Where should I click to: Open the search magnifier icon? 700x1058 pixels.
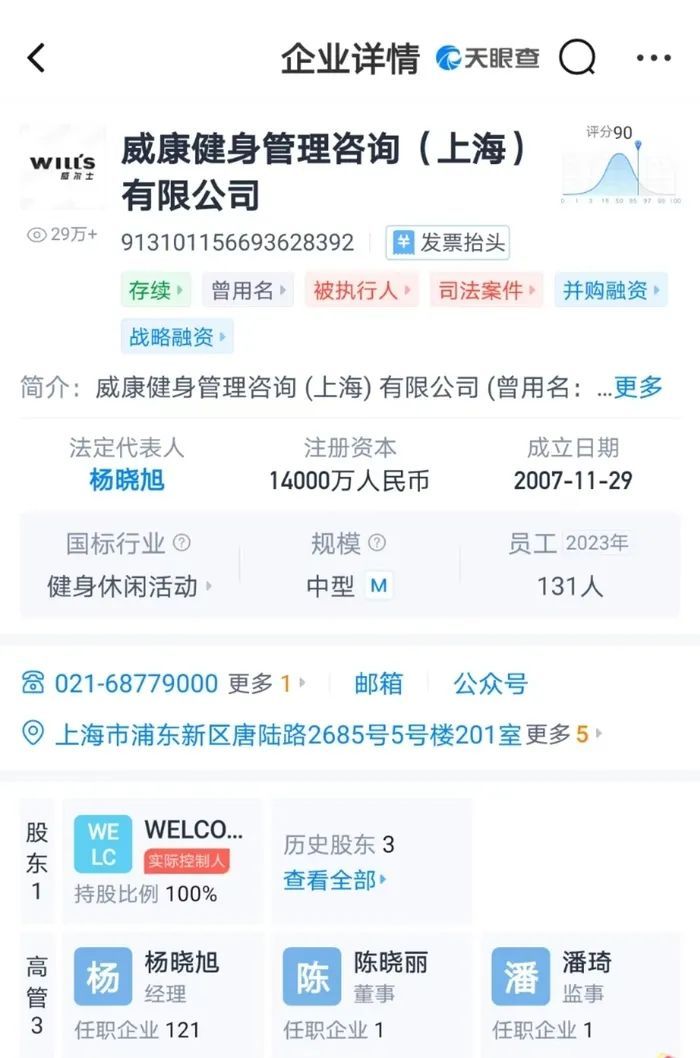click(577, 58)
